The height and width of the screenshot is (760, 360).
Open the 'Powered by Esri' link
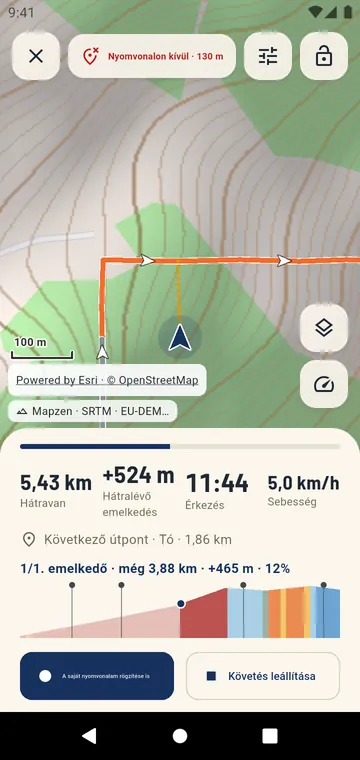57,380
